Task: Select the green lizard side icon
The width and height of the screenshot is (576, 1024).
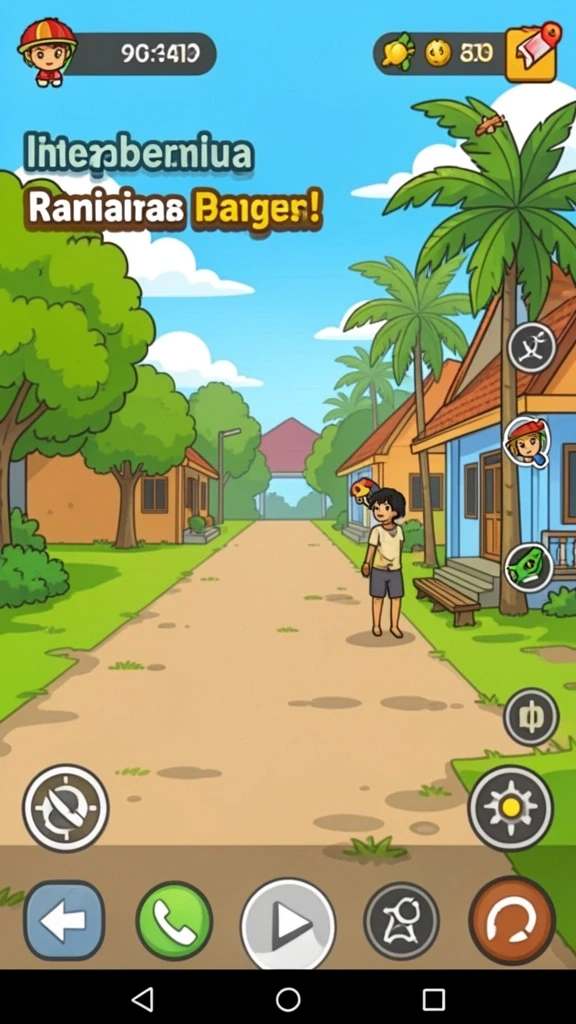Action: coord(529,567)
